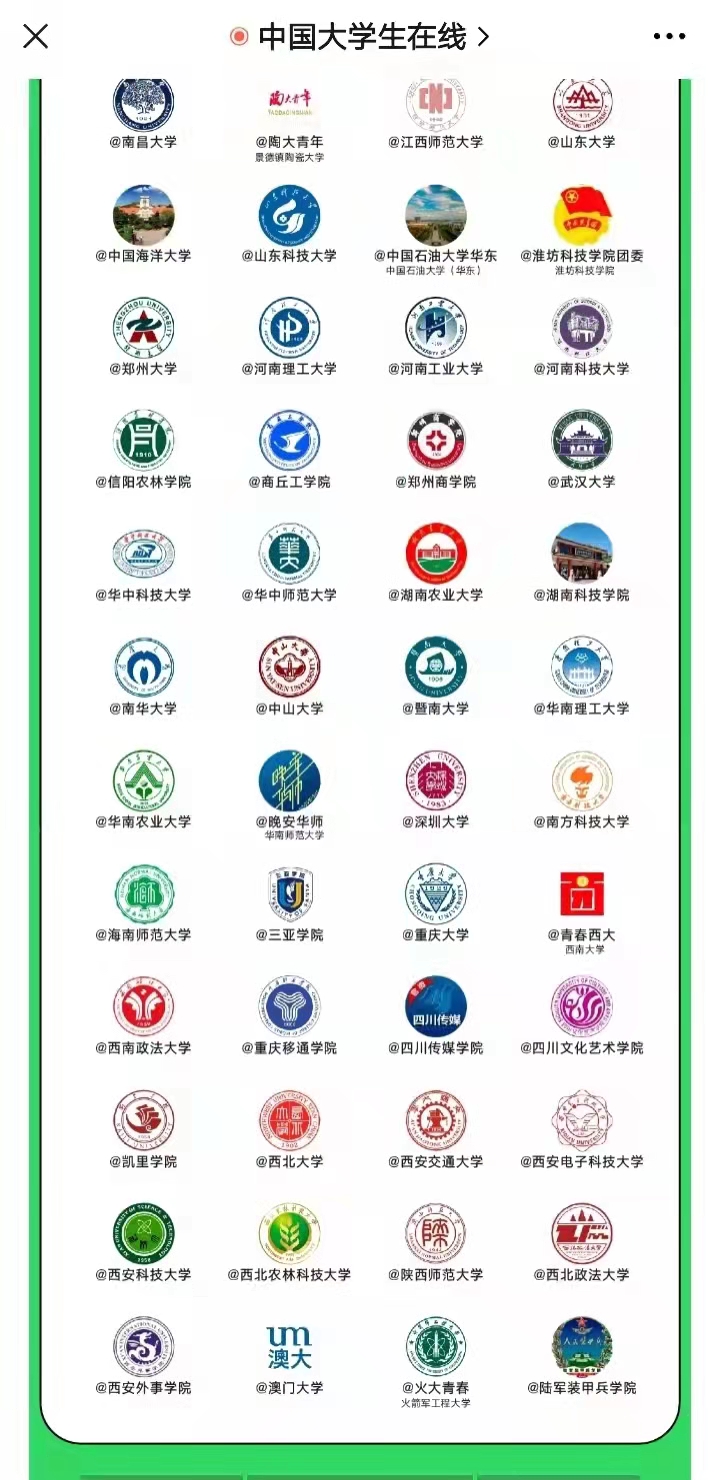Close the article page
The height and width of the screenshot is (1480, 720).
(36, 37)
